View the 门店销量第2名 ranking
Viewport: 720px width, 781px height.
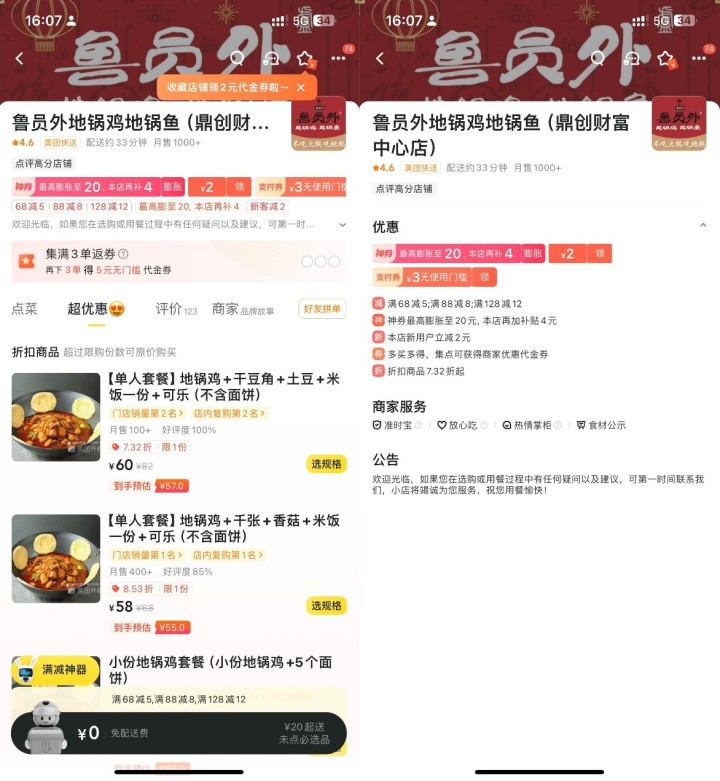[146, 413]
